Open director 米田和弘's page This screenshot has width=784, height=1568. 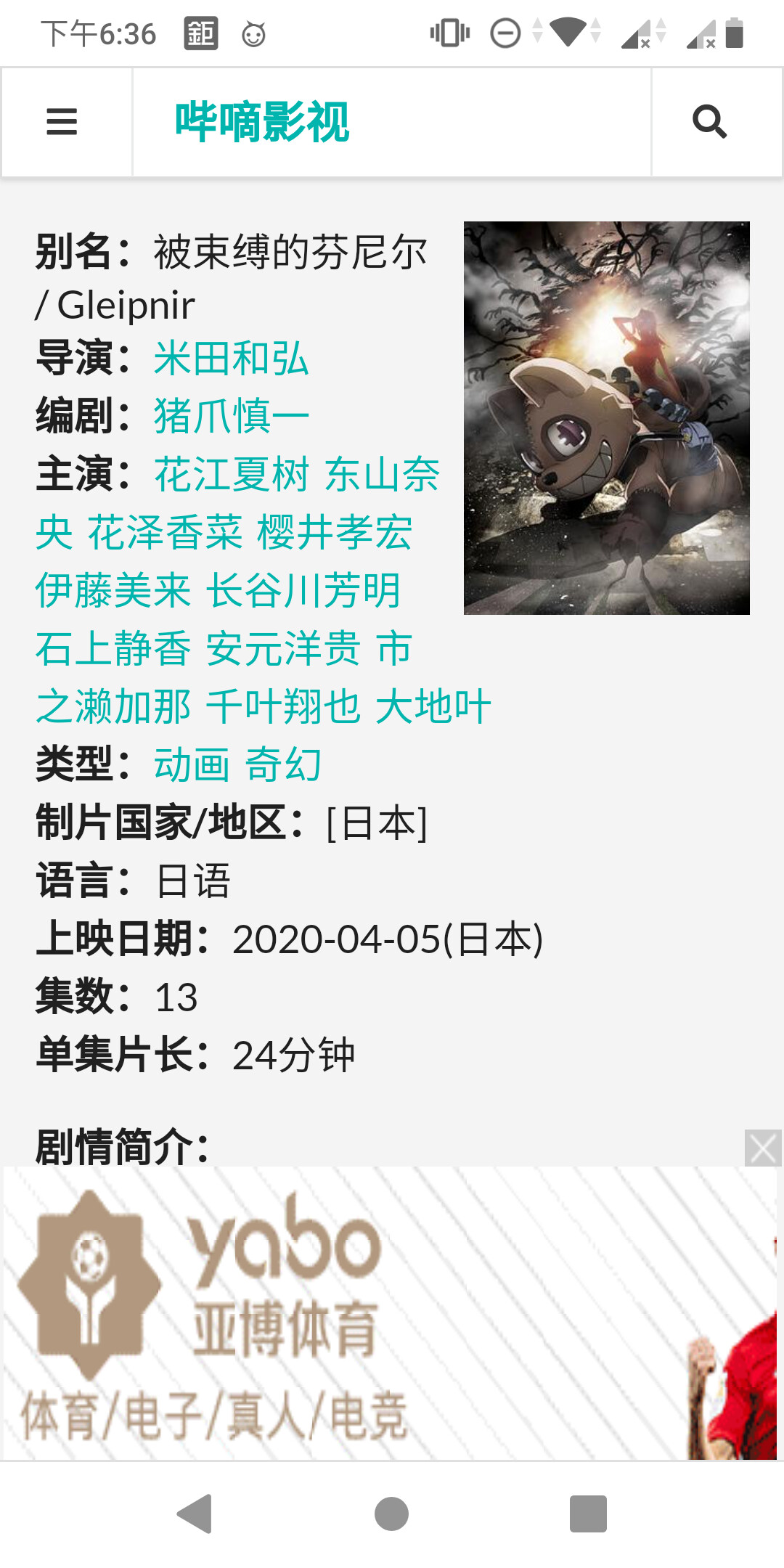[232, 359]
